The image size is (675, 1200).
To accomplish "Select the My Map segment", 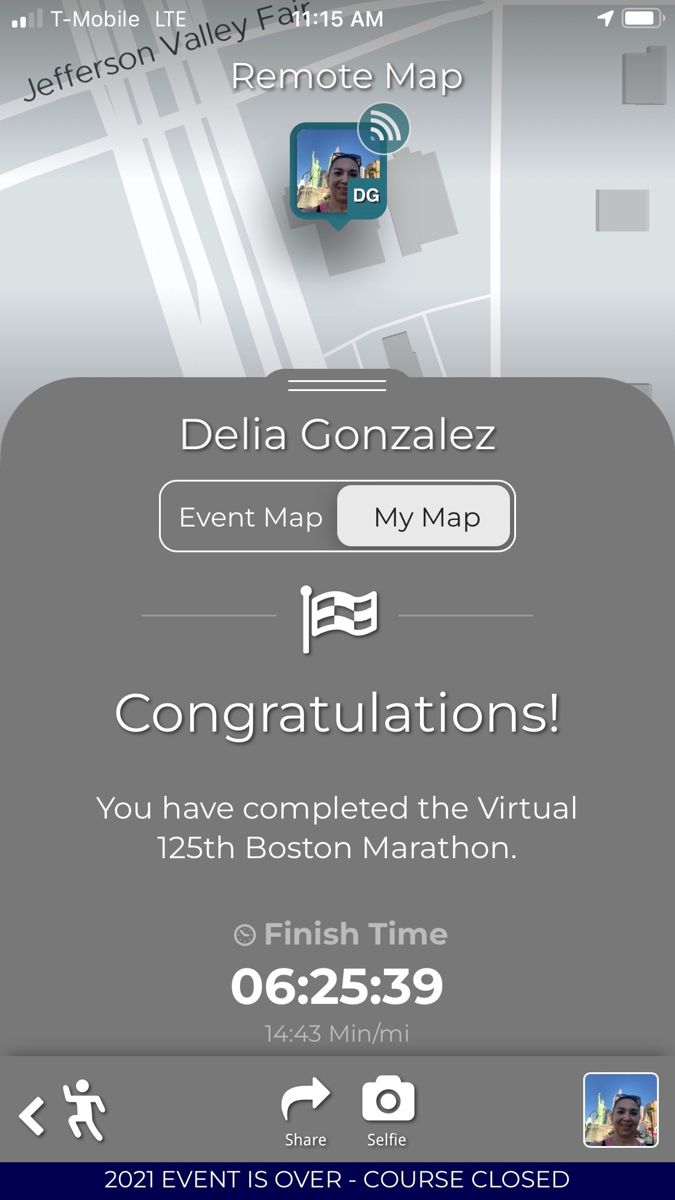I will coord(426,517).
